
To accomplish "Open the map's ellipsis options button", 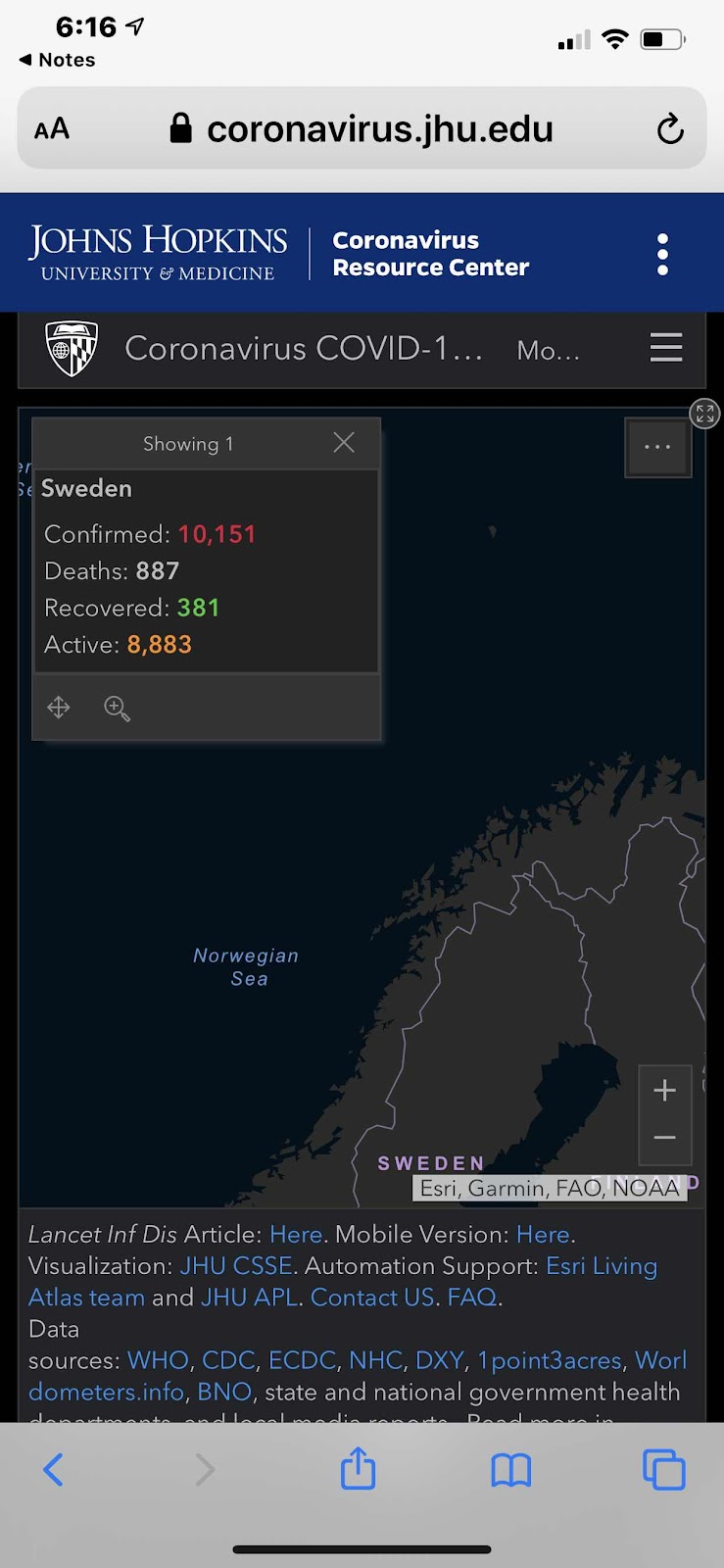I will pyautogui.click(x=658, y=447).
